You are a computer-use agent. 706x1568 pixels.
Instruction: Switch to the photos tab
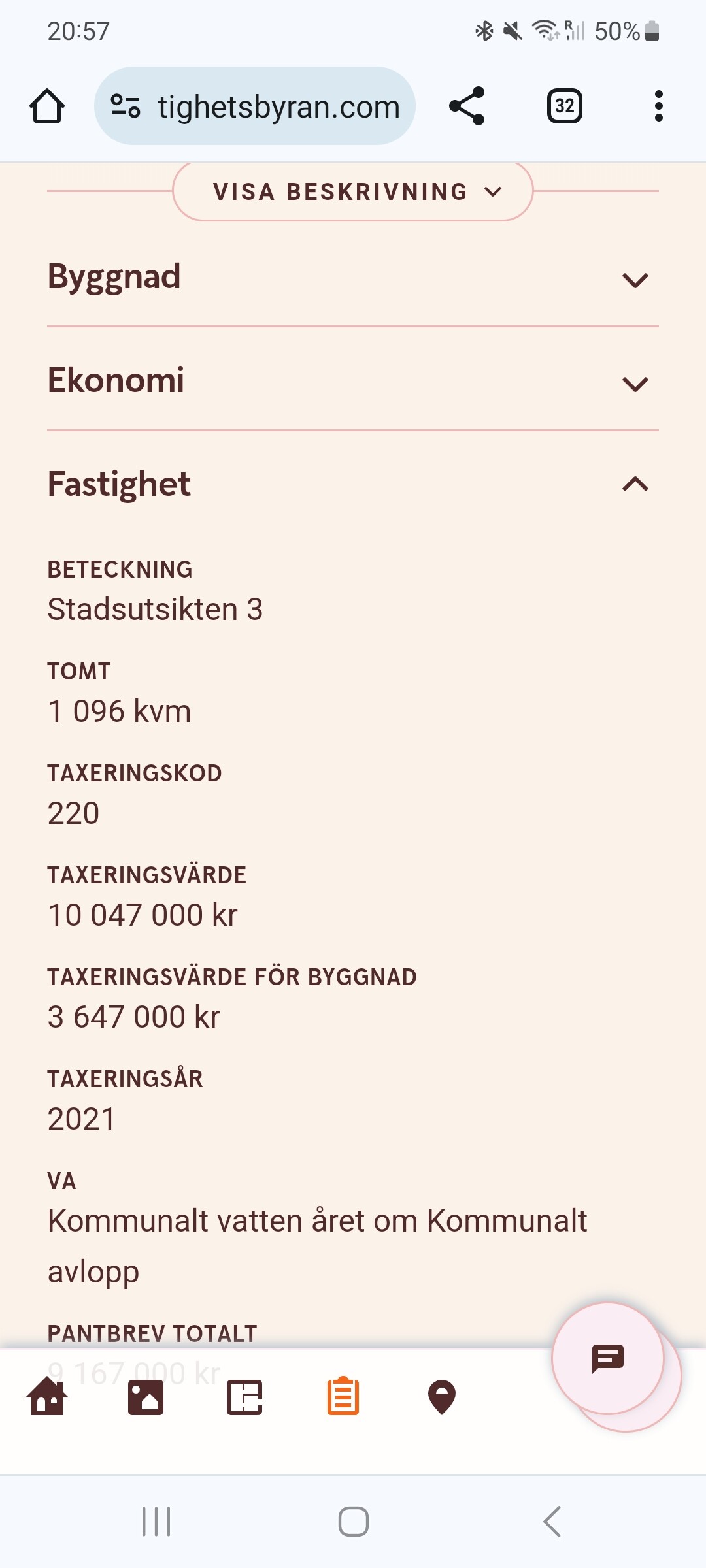coord(146,1397)
